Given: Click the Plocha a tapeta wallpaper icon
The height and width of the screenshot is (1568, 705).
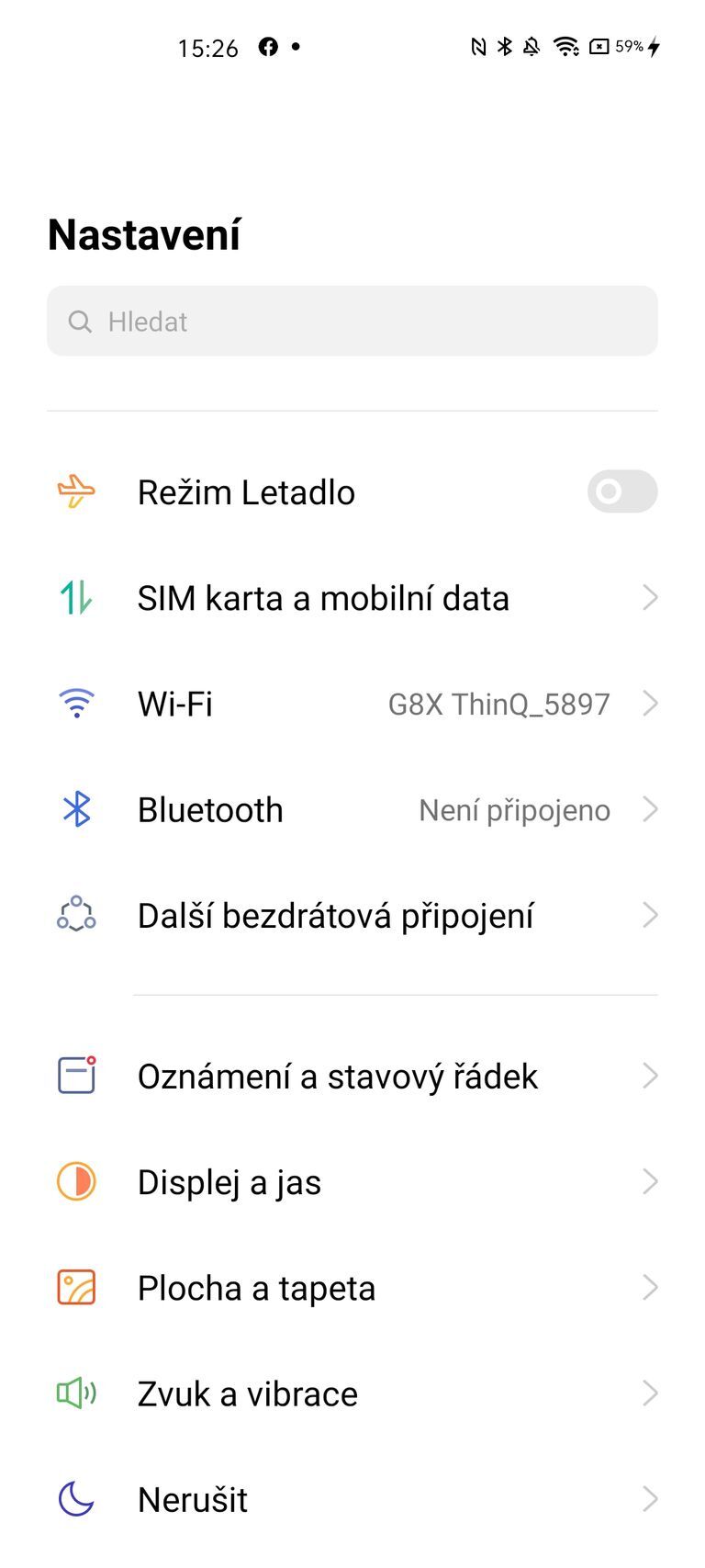Looking at the screenshot, I should (x=75, y=1287).
